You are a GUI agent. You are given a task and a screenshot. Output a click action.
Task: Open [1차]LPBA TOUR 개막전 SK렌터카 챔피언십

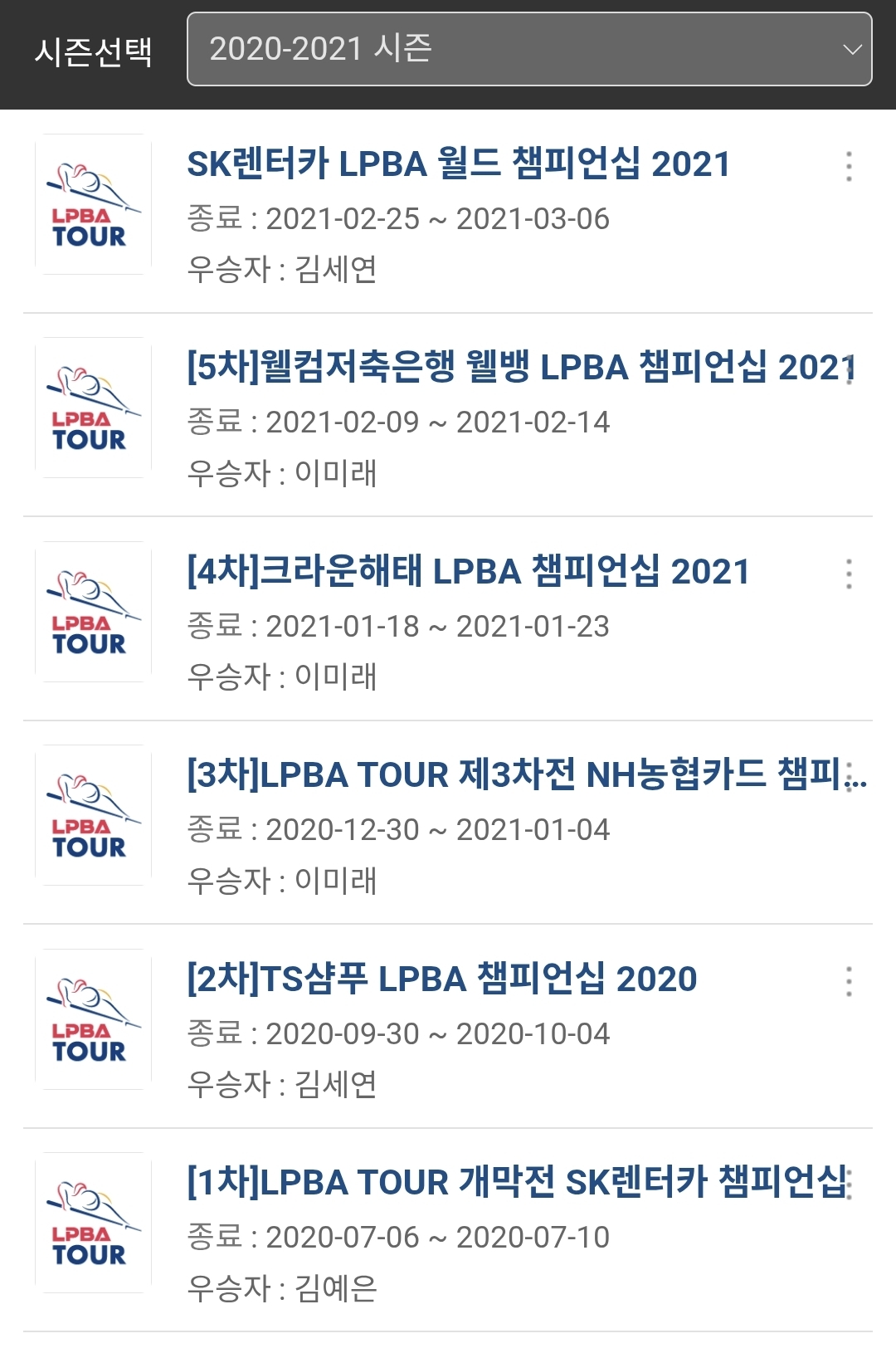(x=516, y=1182)
